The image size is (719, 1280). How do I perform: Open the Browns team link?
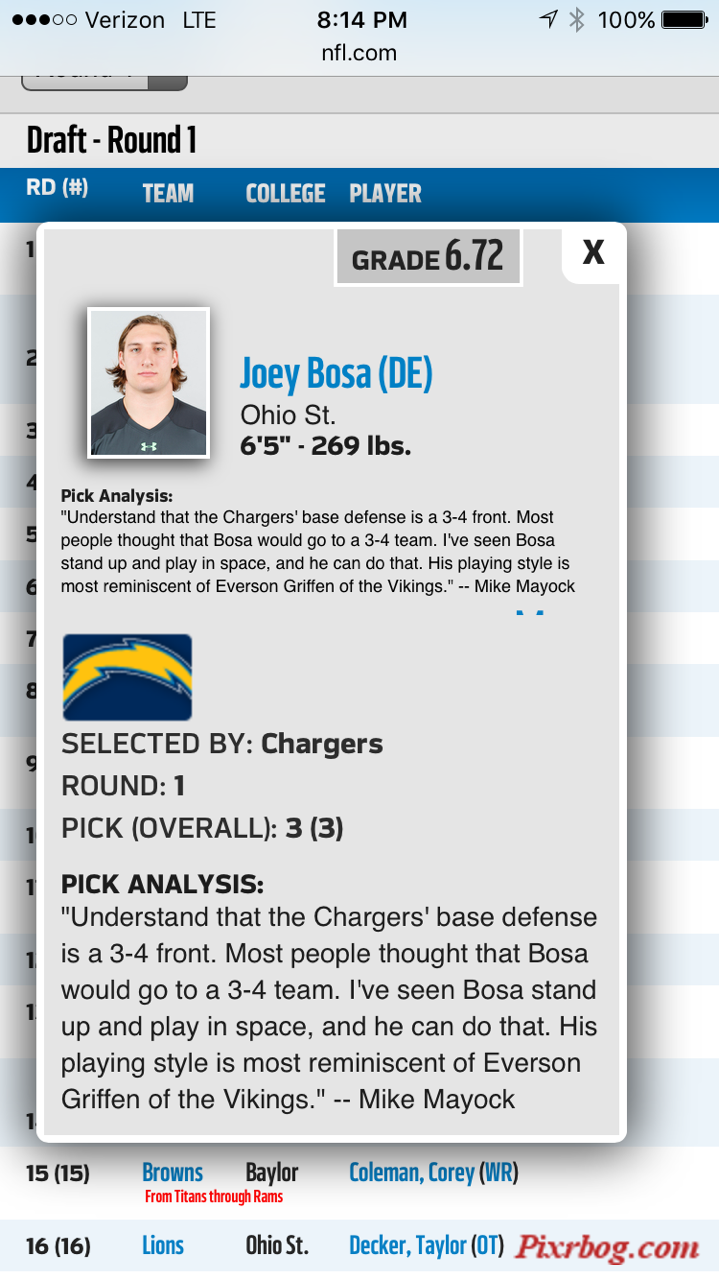point(172,1172)
